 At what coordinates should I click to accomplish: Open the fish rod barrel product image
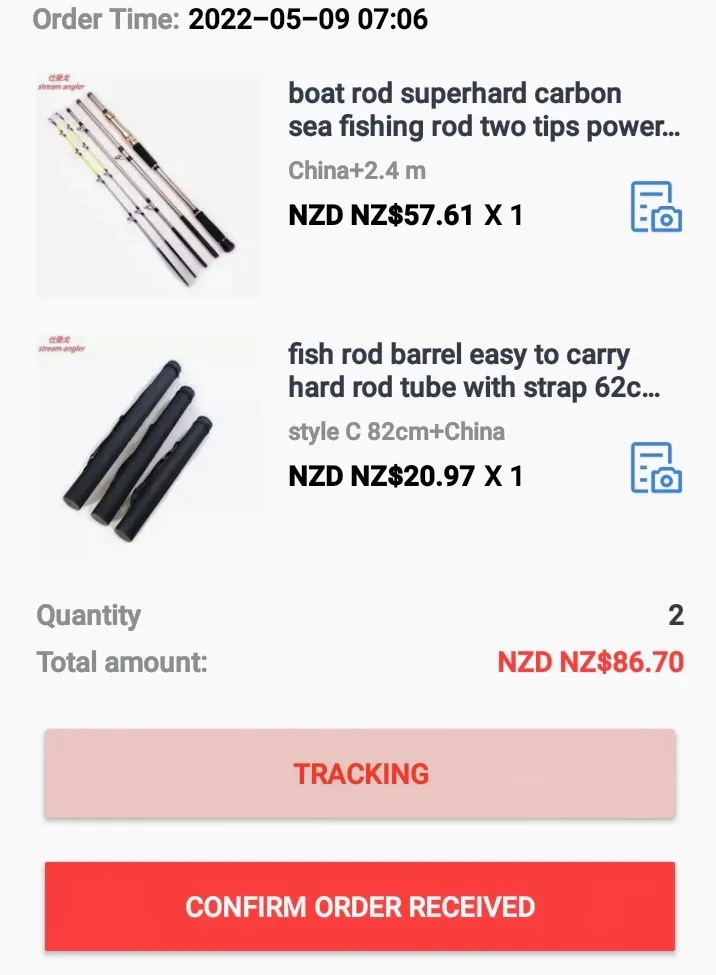[148, 446]
